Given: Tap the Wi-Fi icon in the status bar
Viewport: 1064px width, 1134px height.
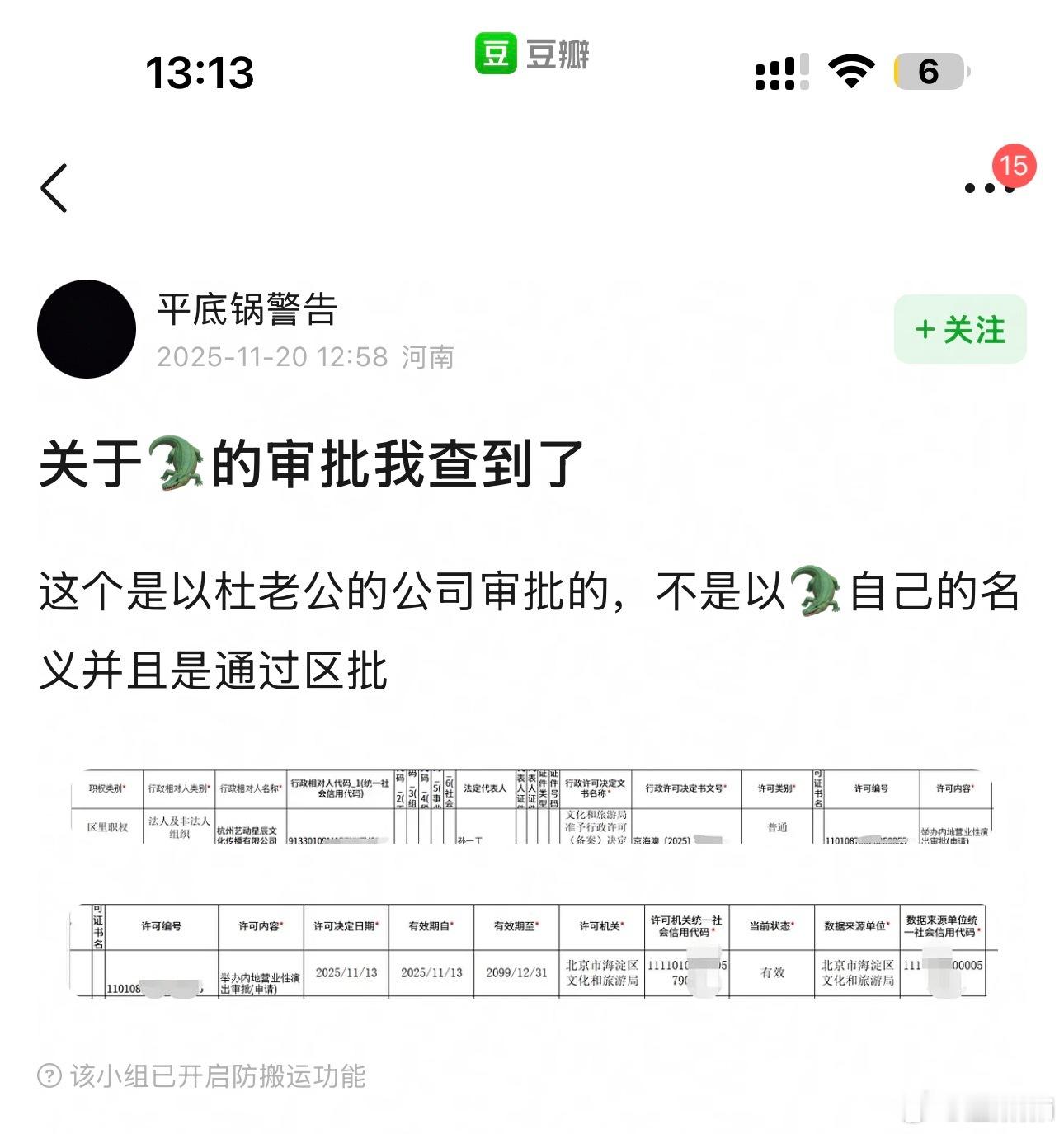Looking at the screenshot, I should 850,71.
